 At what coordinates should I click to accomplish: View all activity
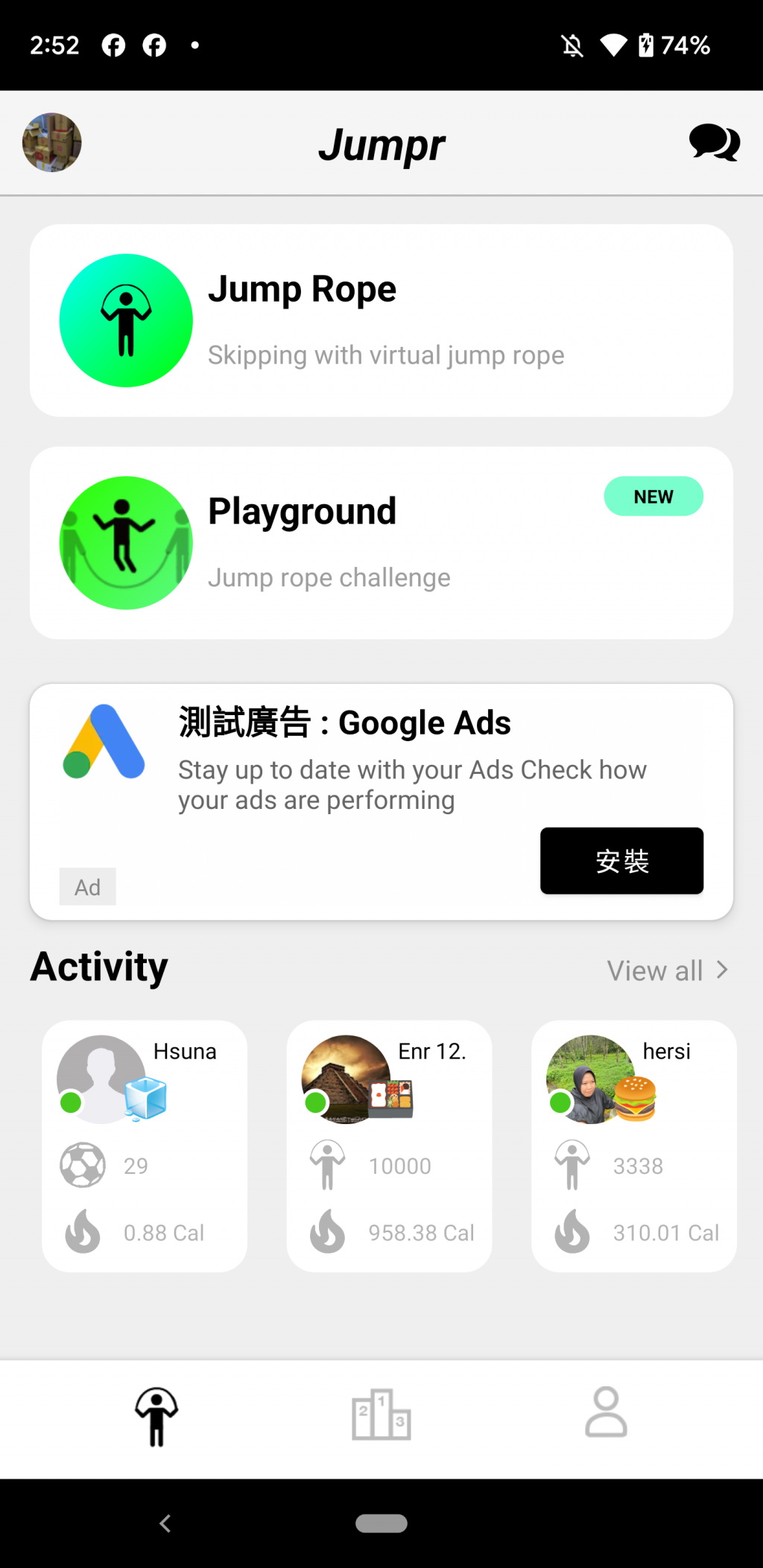pos(667,970)
